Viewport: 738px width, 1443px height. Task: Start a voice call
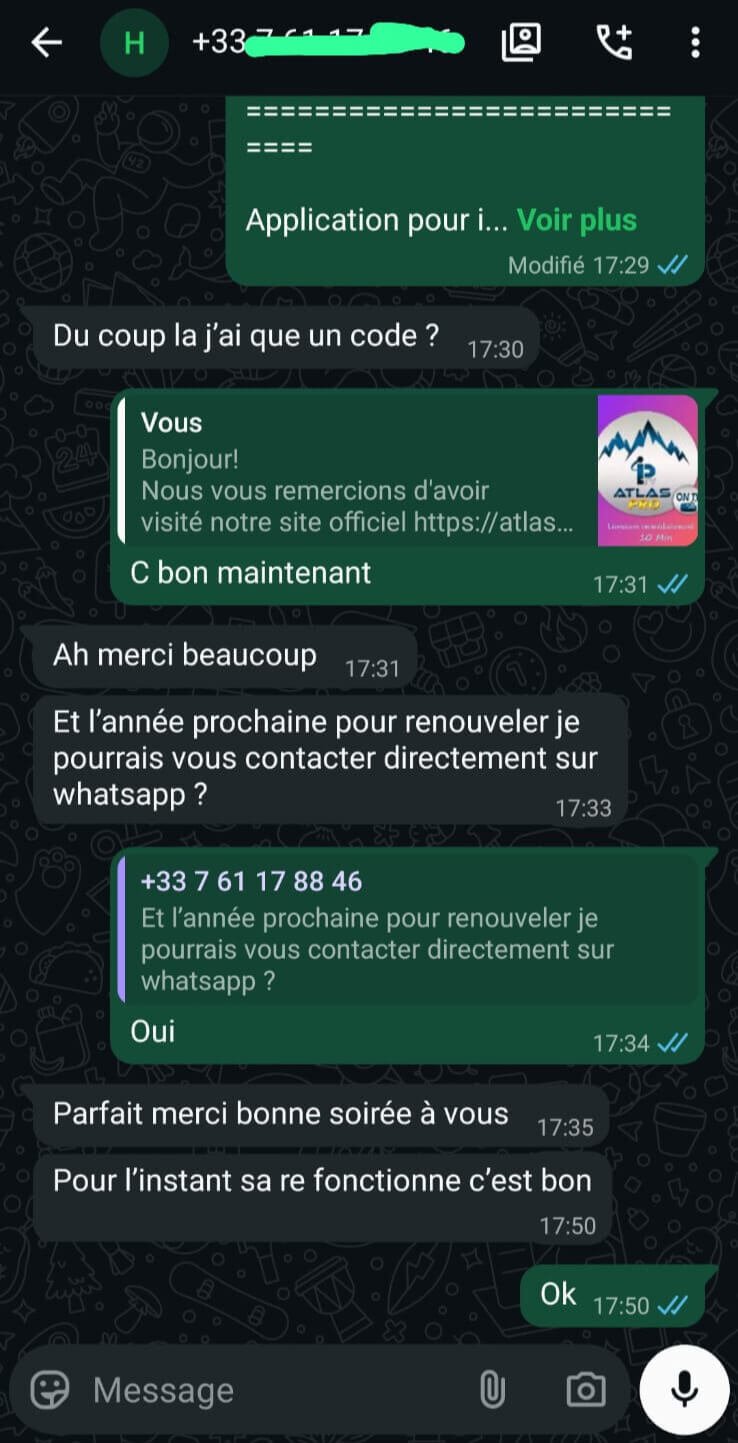click(x=614, y=43)
